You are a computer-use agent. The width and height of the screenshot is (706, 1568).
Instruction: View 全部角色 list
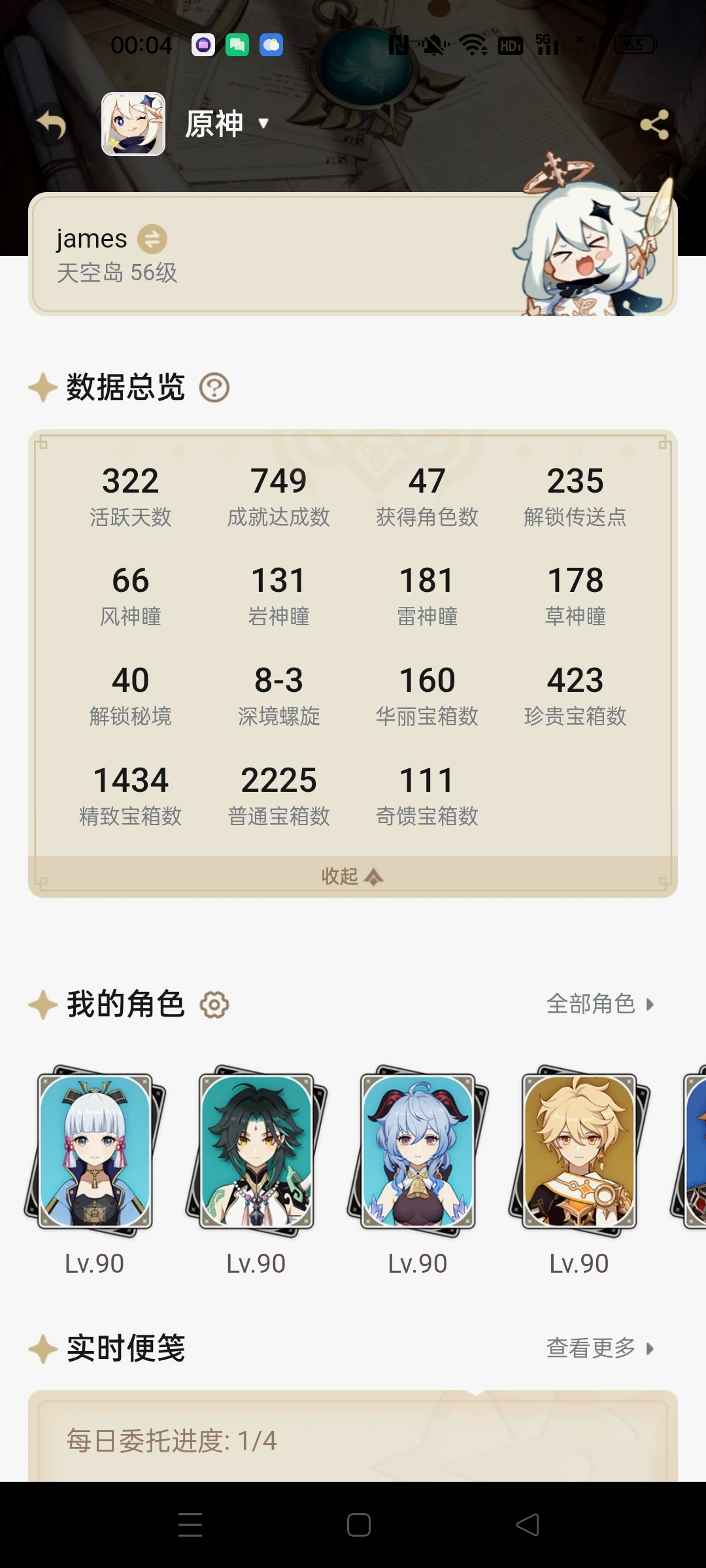point(599,1004)
